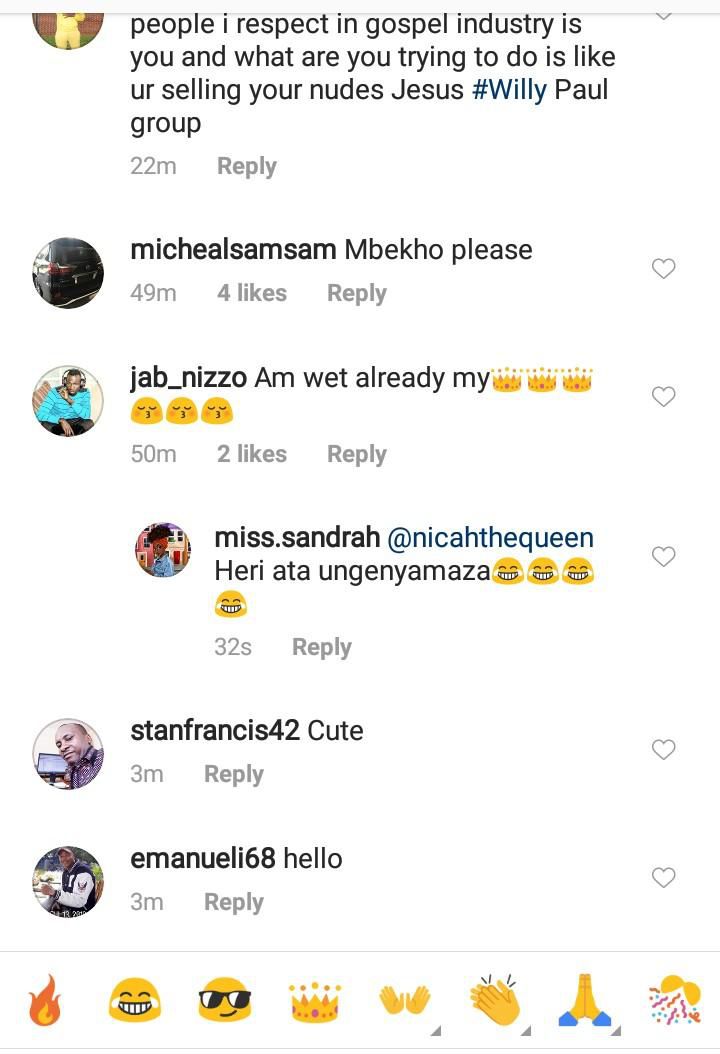The width and height of the screenshot is (720, 1054).
Task: Insert the crown emoji
Action: 314,1001
